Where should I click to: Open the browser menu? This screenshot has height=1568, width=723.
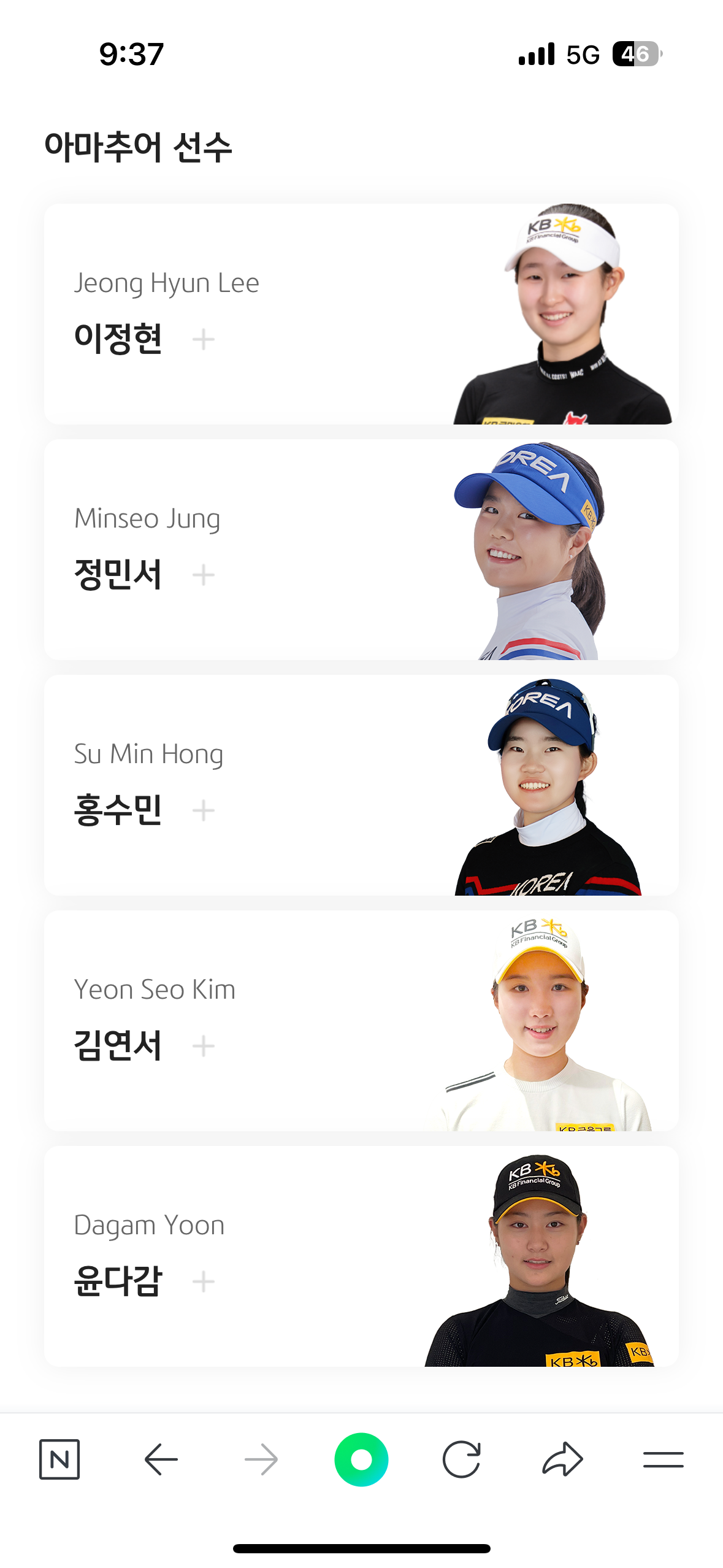pos(664,1459)
